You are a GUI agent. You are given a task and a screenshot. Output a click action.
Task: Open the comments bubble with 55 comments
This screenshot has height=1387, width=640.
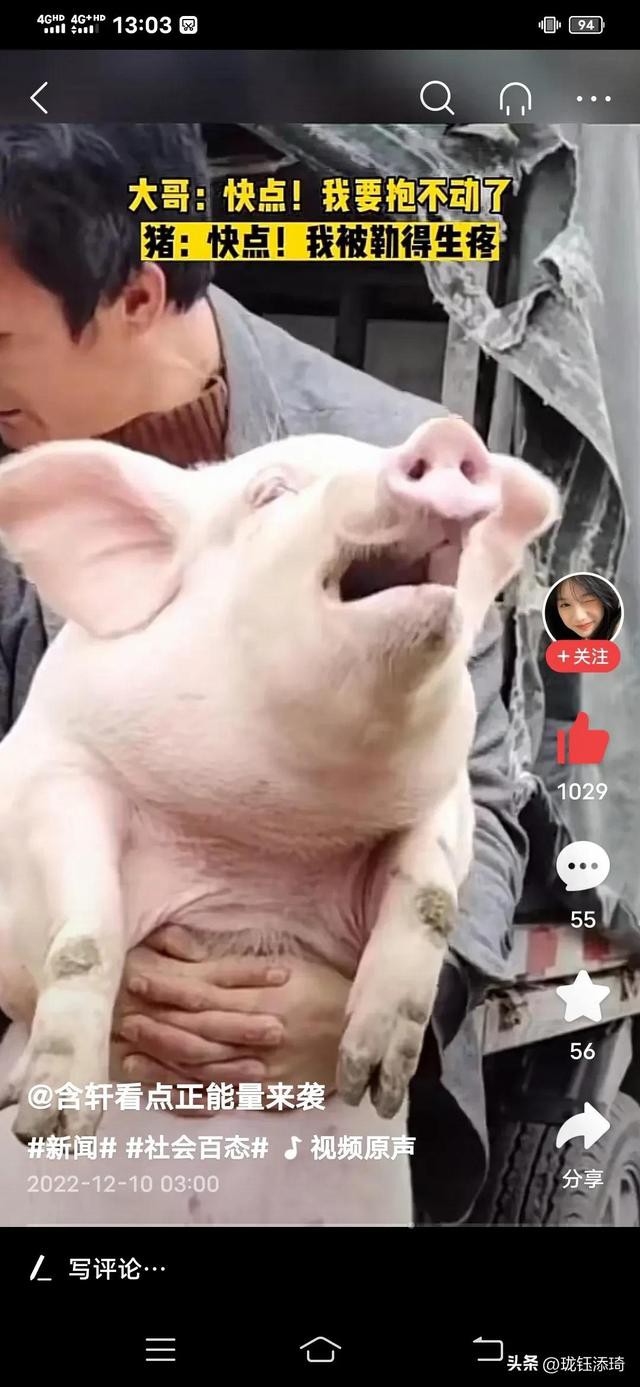click(x=583, y=866)
